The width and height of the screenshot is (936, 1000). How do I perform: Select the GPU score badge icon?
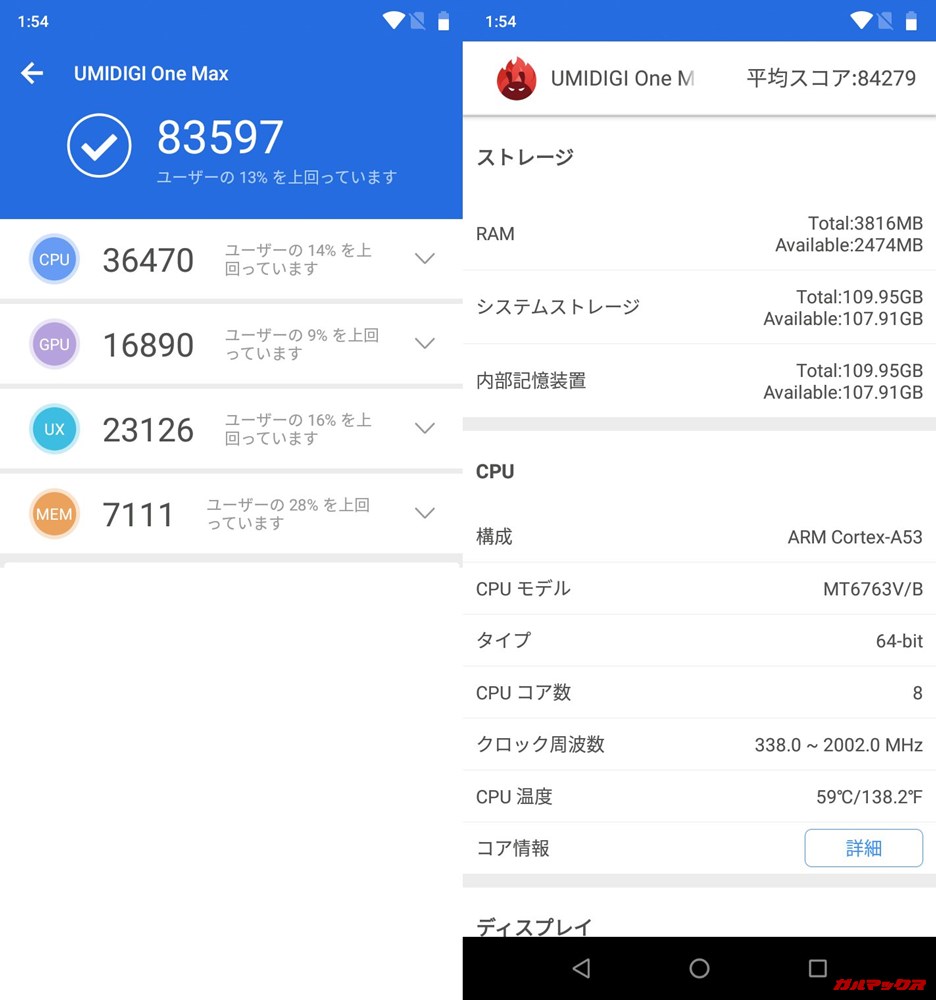pyautogui.click(x=54, y=344)
